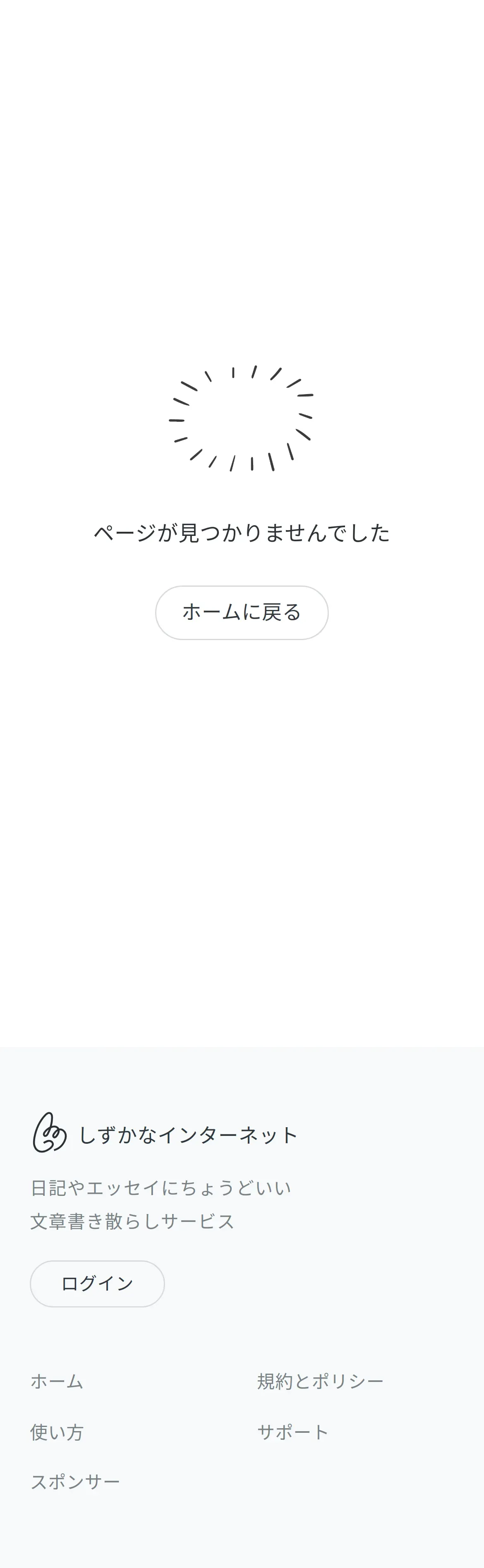The image size is (484, 1568).
Task: Tap the ホームに戻る button
Action: pyautogui.click(x=242, y=612)
